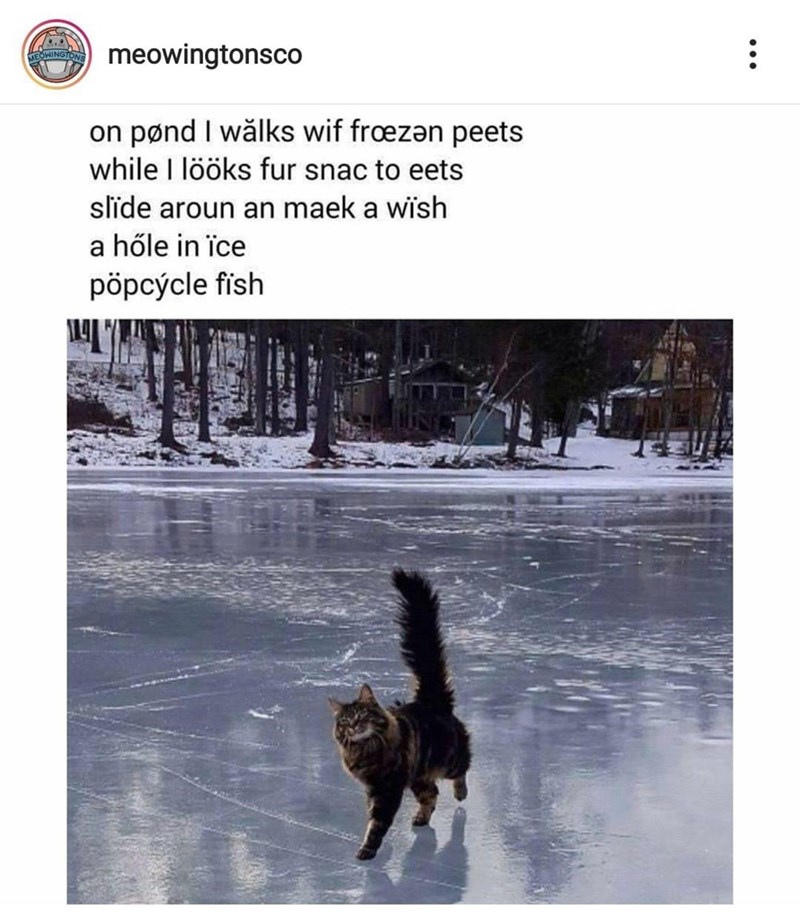Open the post's overflow menu
The height and width of the screenshot is (923, 800).
tap(754, 54)
